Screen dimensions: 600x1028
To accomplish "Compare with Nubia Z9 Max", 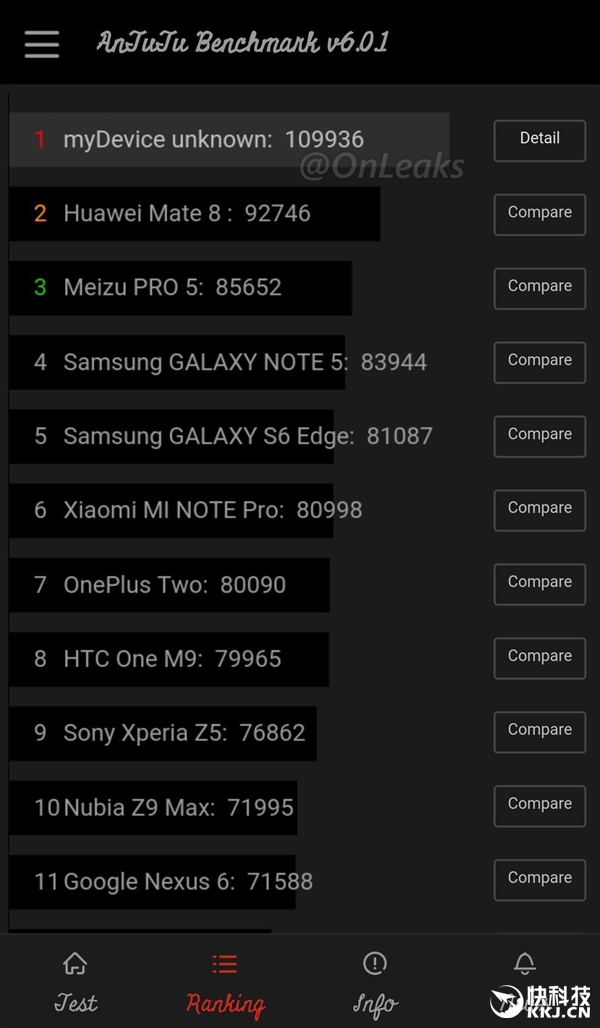I will (x=539, y=806).
